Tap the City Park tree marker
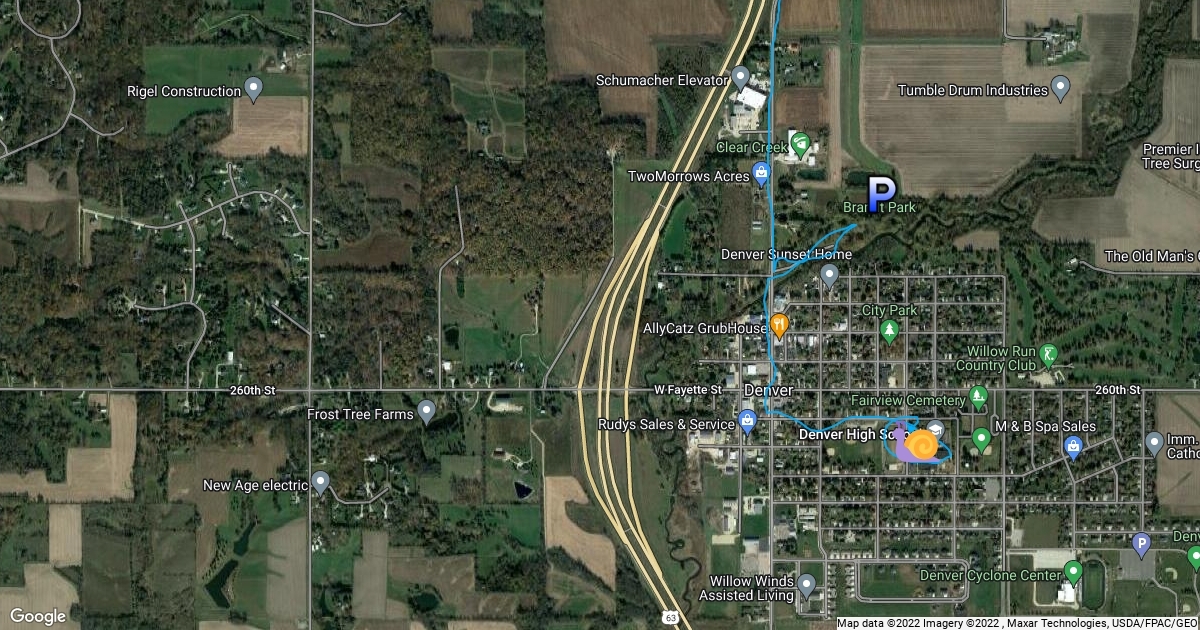The width and height of the screenshot is (1200, 630). pyautogui.click(x=890, y=329)
